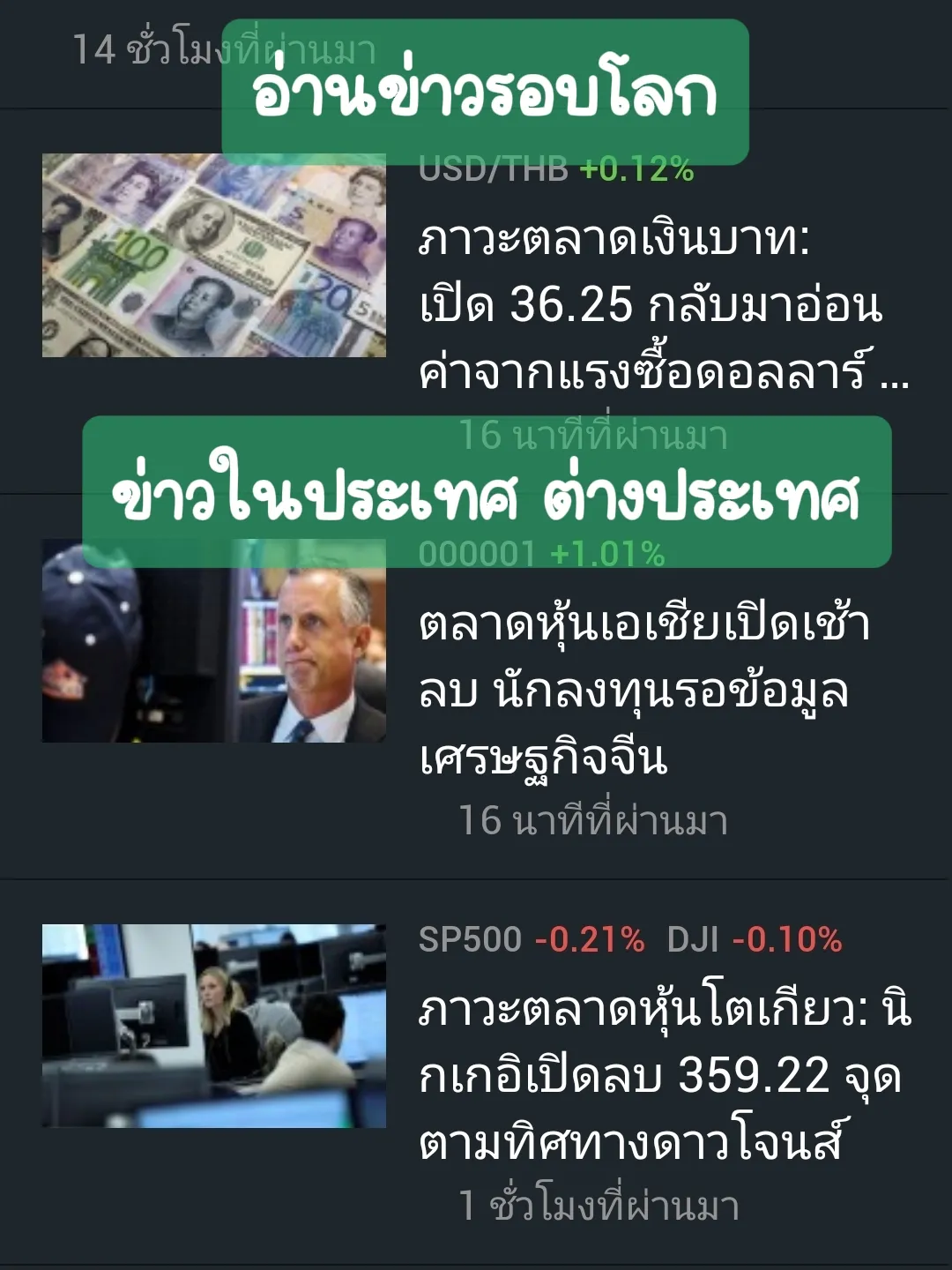Click the currency banknotes news thumbnail
952x1270 pixels.
pyautogui.click(x=216, y=256)
